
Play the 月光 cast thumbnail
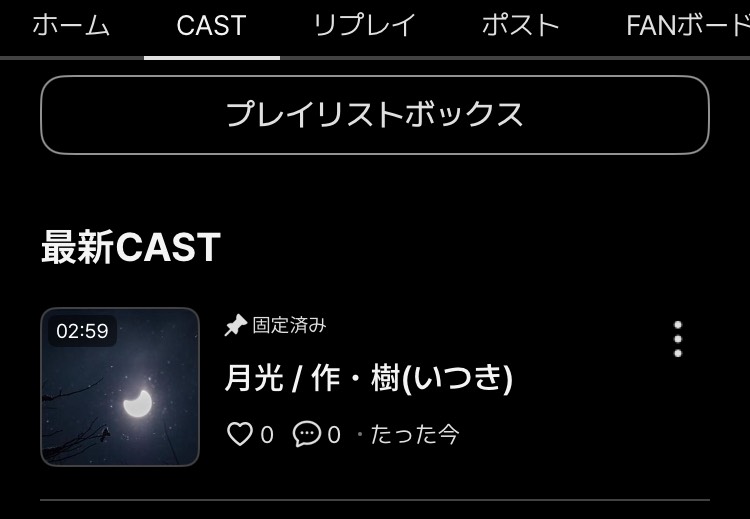coord(120,387)
